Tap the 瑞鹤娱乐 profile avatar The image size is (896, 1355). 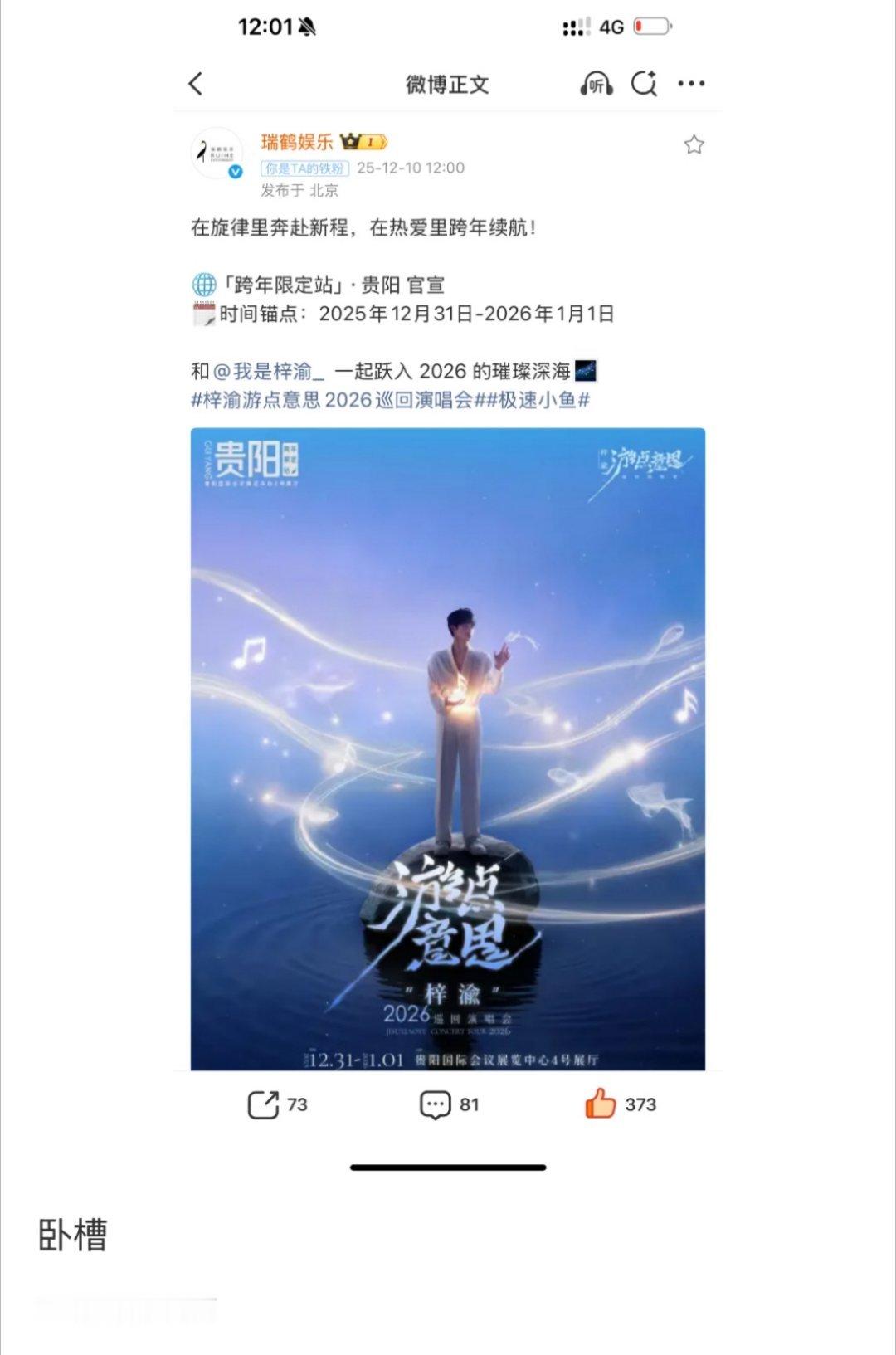tap(216, 151)
